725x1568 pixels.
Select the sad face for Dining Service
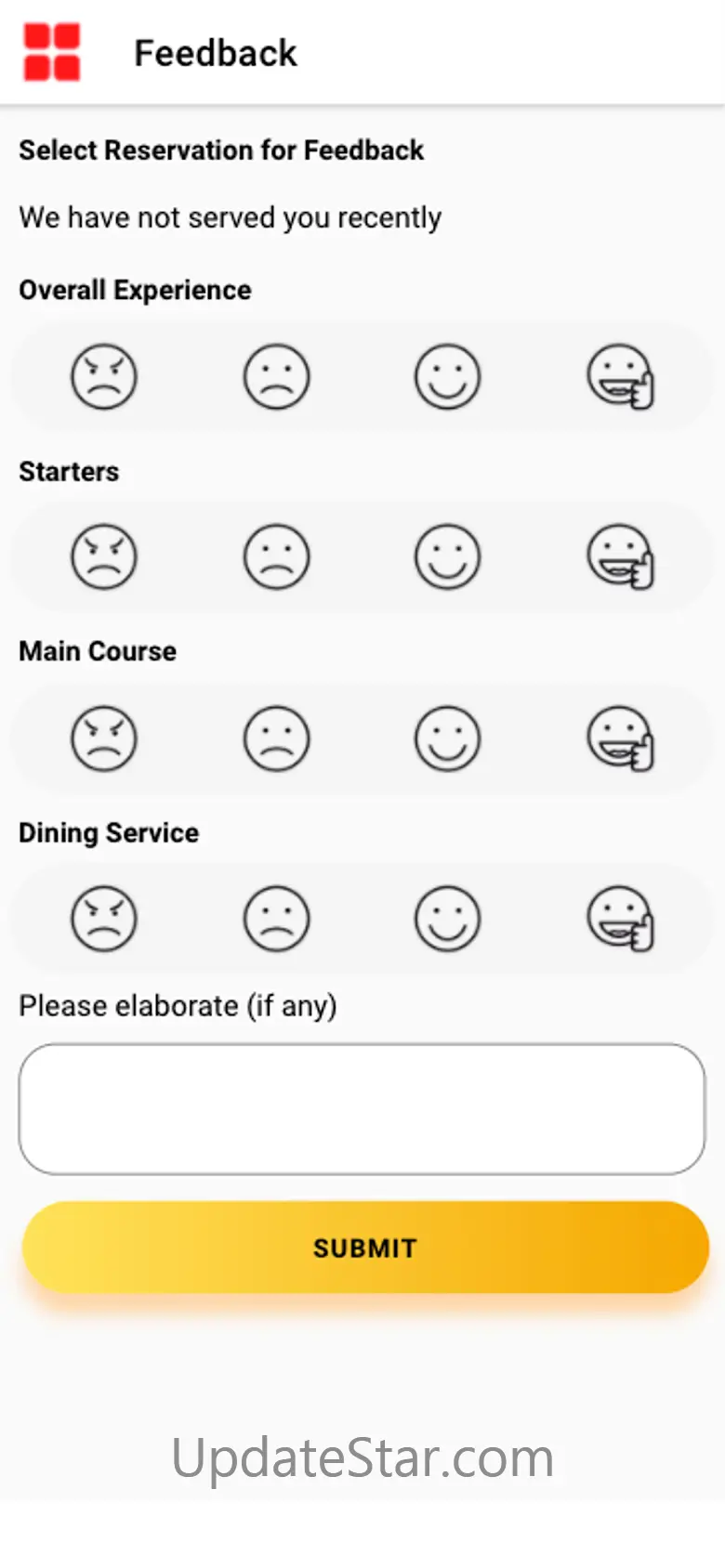tap(276, 919)
